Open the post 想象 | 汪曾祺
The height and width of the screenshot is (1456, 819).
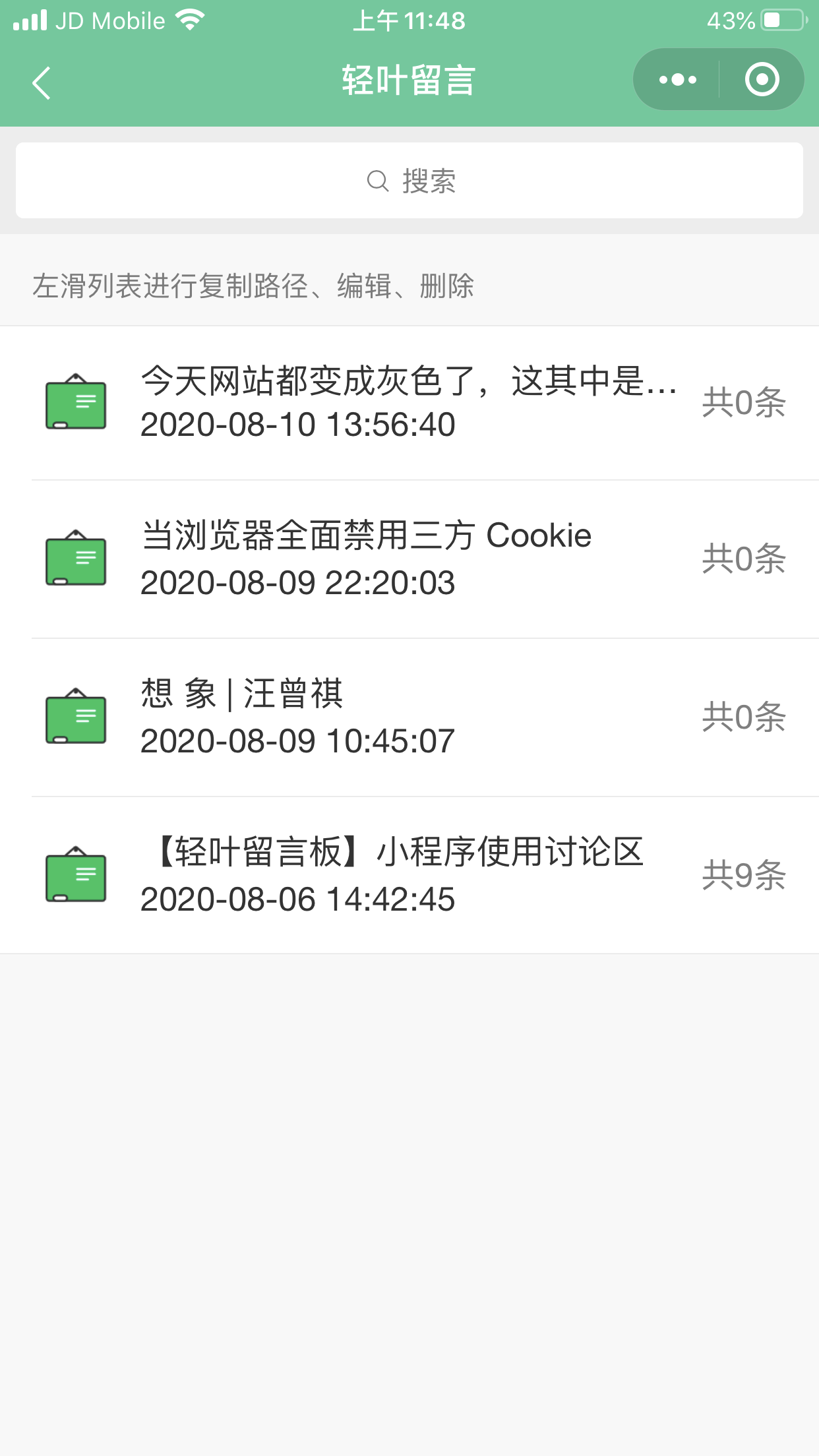[x=409, y=717]
